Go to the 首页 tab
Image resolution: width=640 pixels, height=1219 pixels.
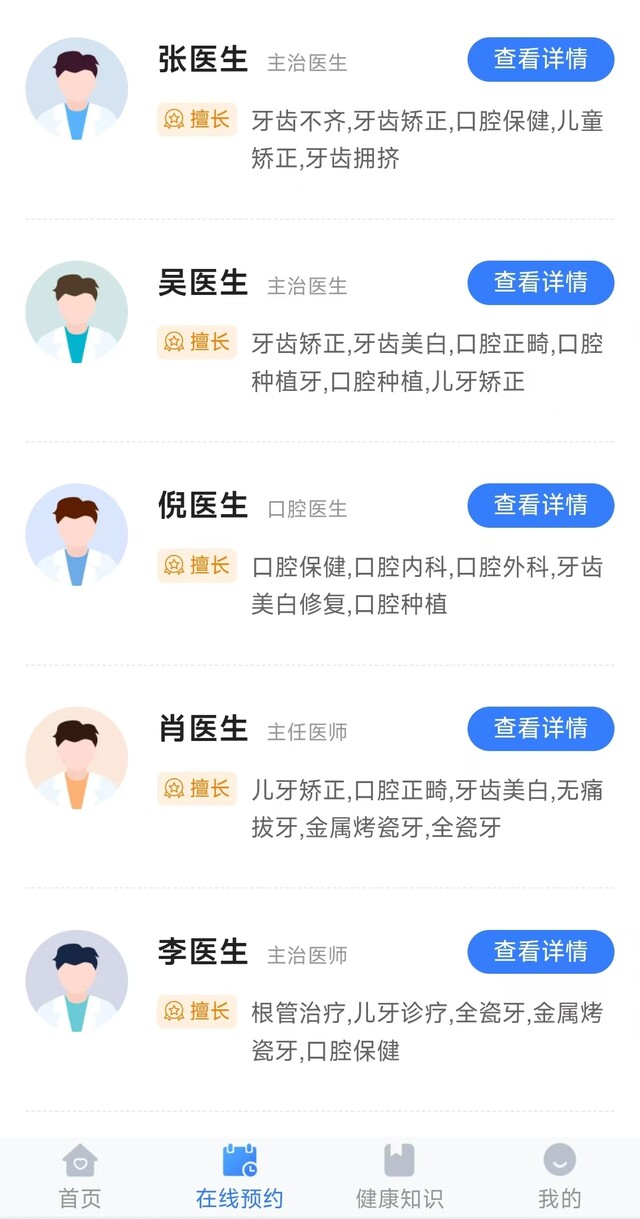(x=80, y=1176)
